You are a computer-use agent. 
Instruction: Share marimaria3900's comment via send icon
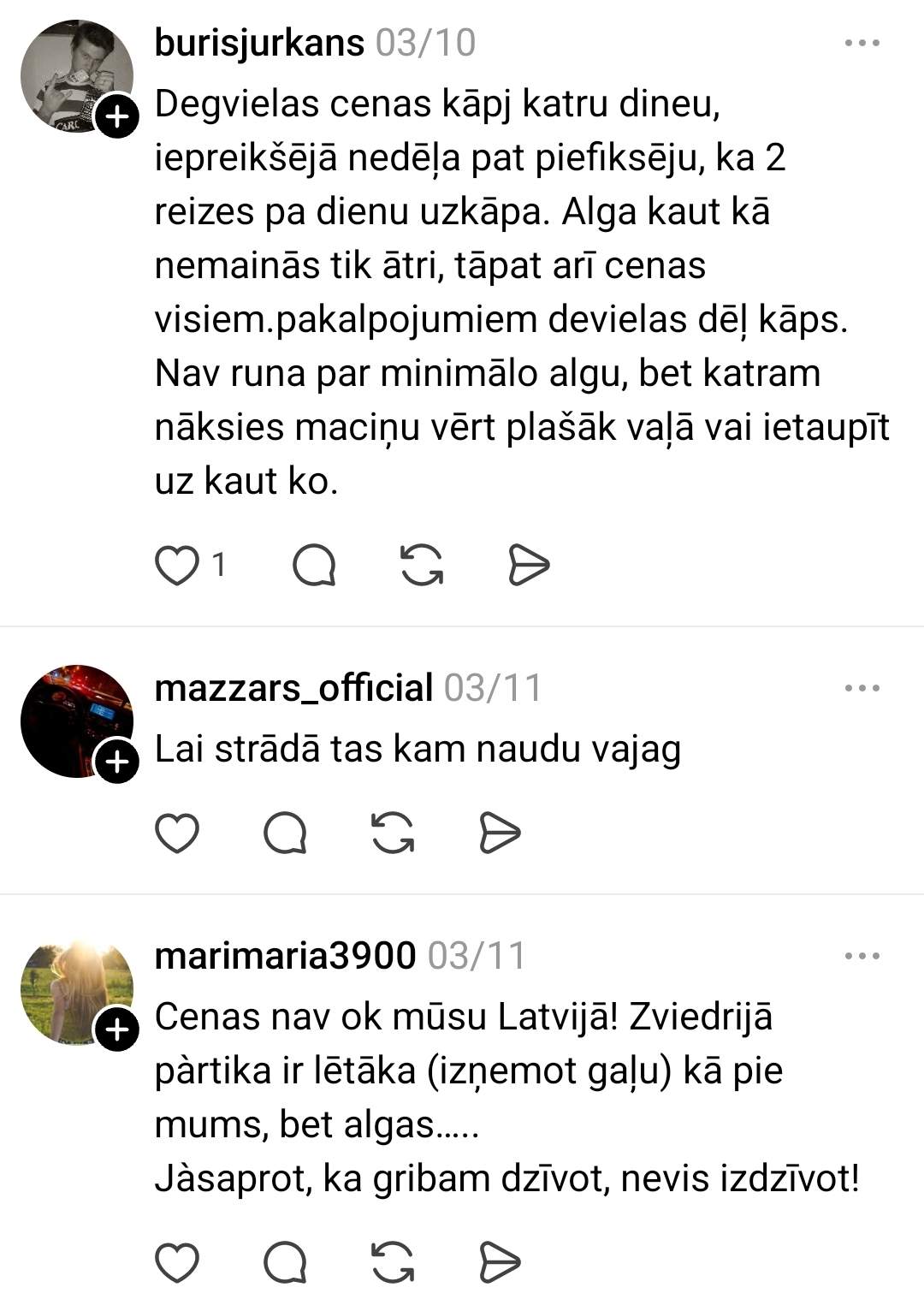(500, 1262)
